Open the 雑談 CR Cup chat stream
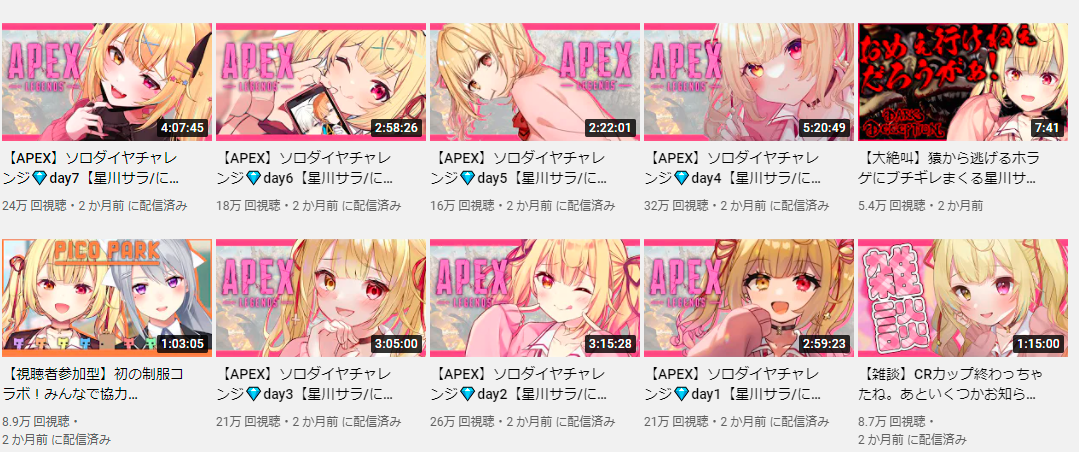 pyautogui.click(x=962, y=296)
